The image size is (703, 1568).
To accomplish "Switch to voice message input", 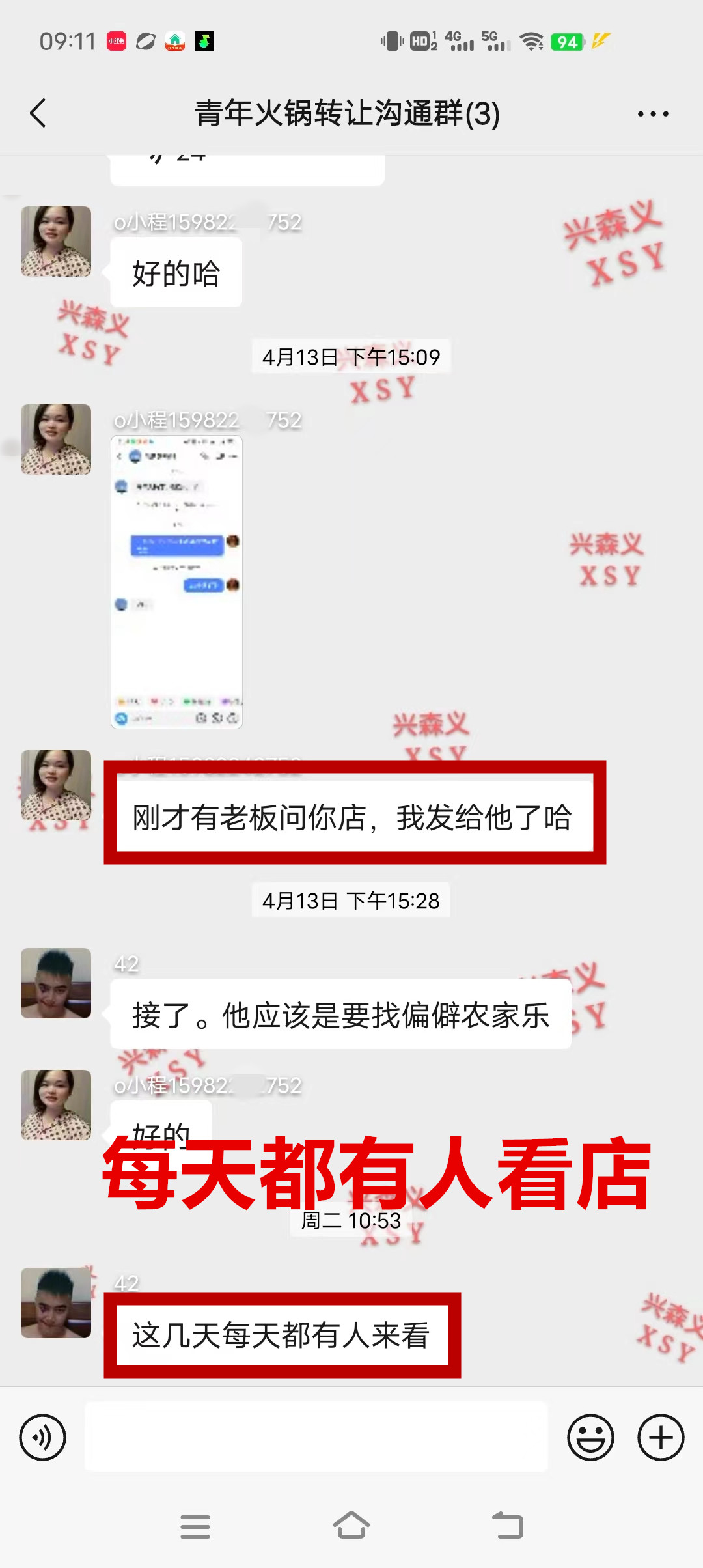I will click(43, 1437).
